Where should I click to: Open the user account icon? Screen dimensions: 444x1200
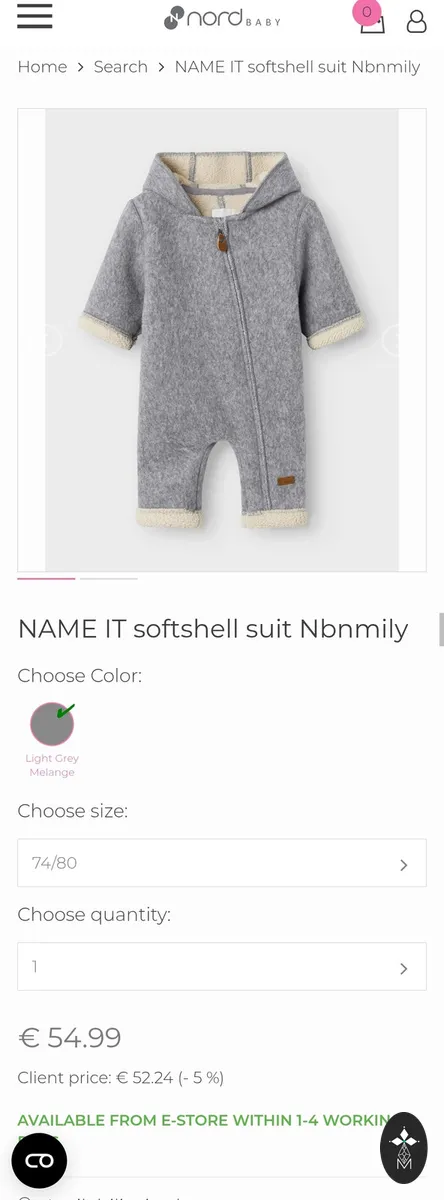pos(416,20)
